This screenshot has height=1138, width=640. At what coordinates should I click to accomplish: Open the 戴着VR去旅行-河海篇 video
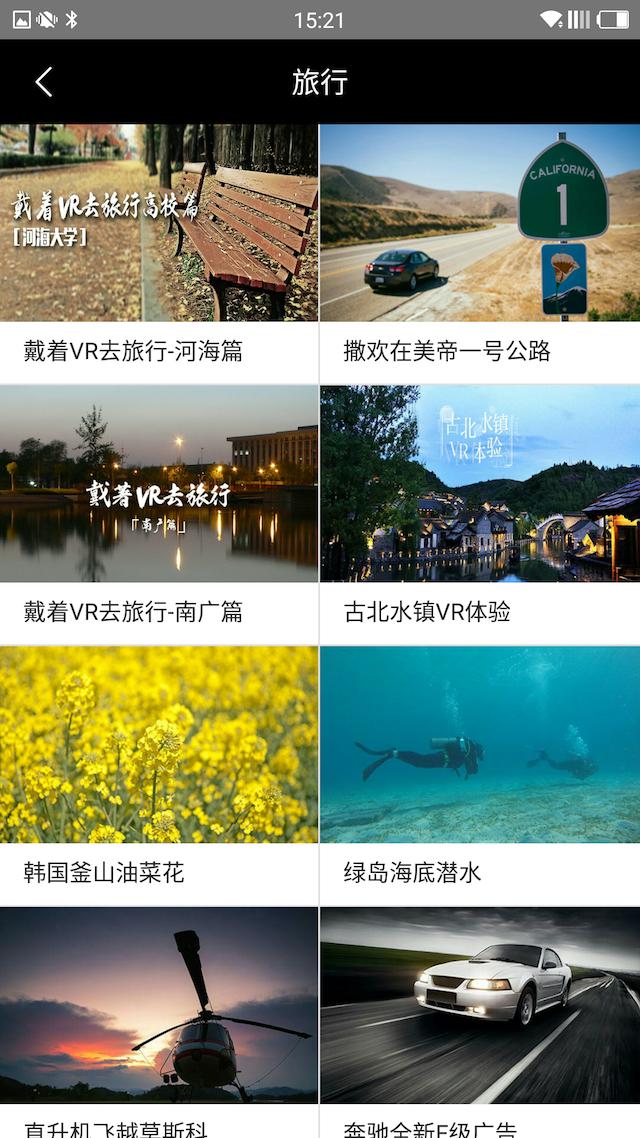click(159, 224)
